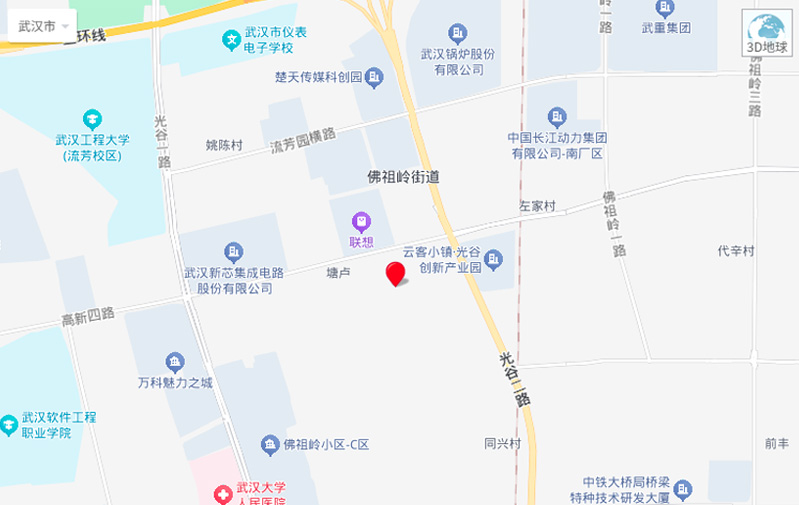The width and height of the screenshot is (799, 505).
Task: Tap the red location marker pin
Action: point(396,273)
